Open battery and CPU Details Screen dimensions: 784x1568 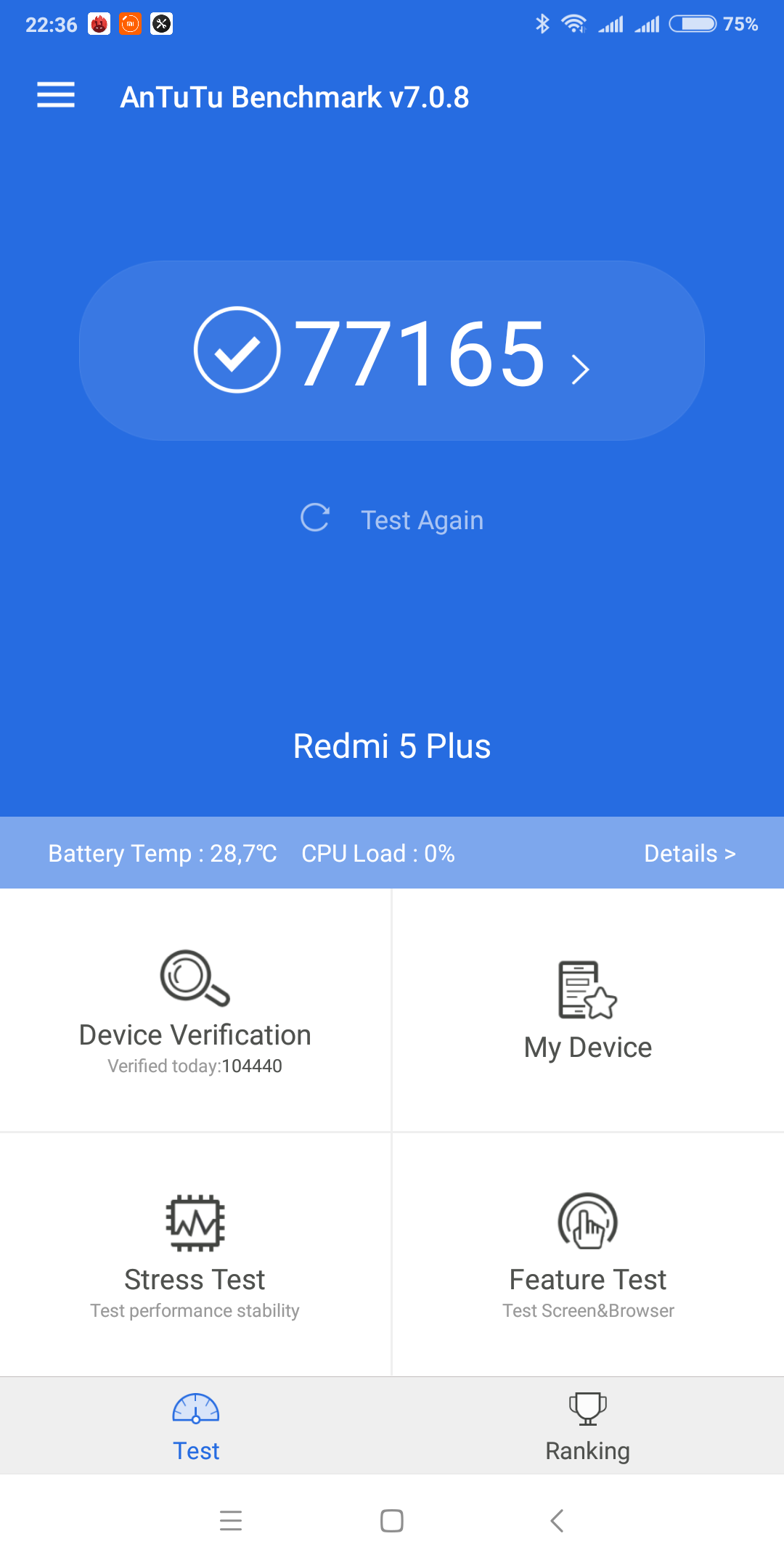pyautogui.click(x=690, y=853)
